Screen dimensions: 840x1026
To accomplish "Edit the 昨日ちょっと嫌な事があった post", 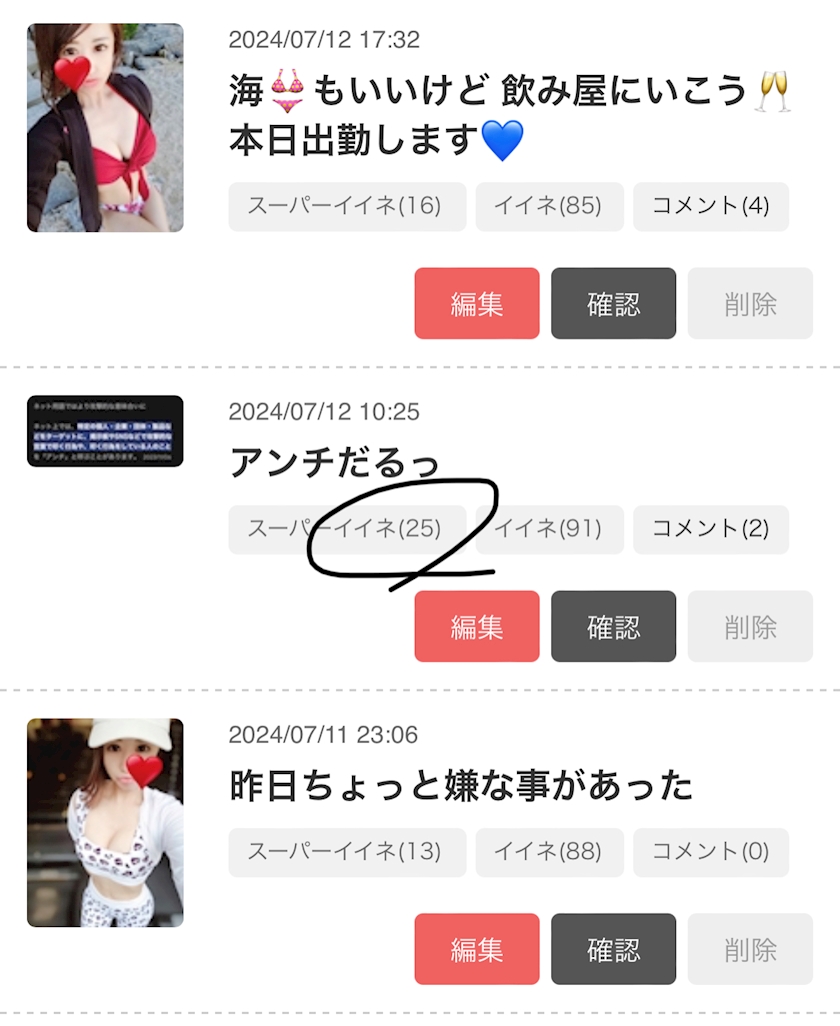I will [477, 949].
